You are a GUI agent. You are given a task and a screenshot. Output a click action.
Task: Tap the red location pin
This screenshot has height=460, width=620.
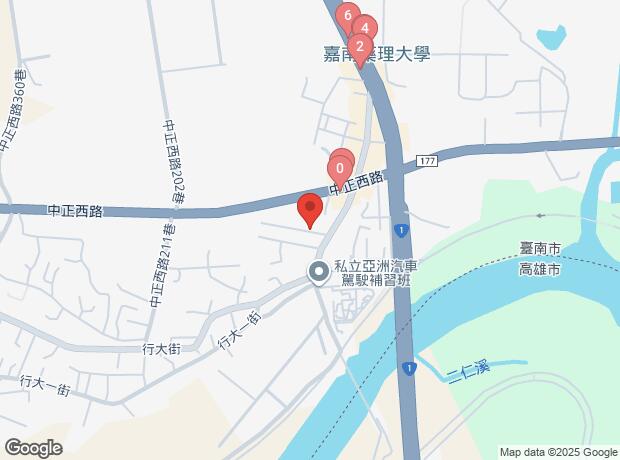[310, 210]
